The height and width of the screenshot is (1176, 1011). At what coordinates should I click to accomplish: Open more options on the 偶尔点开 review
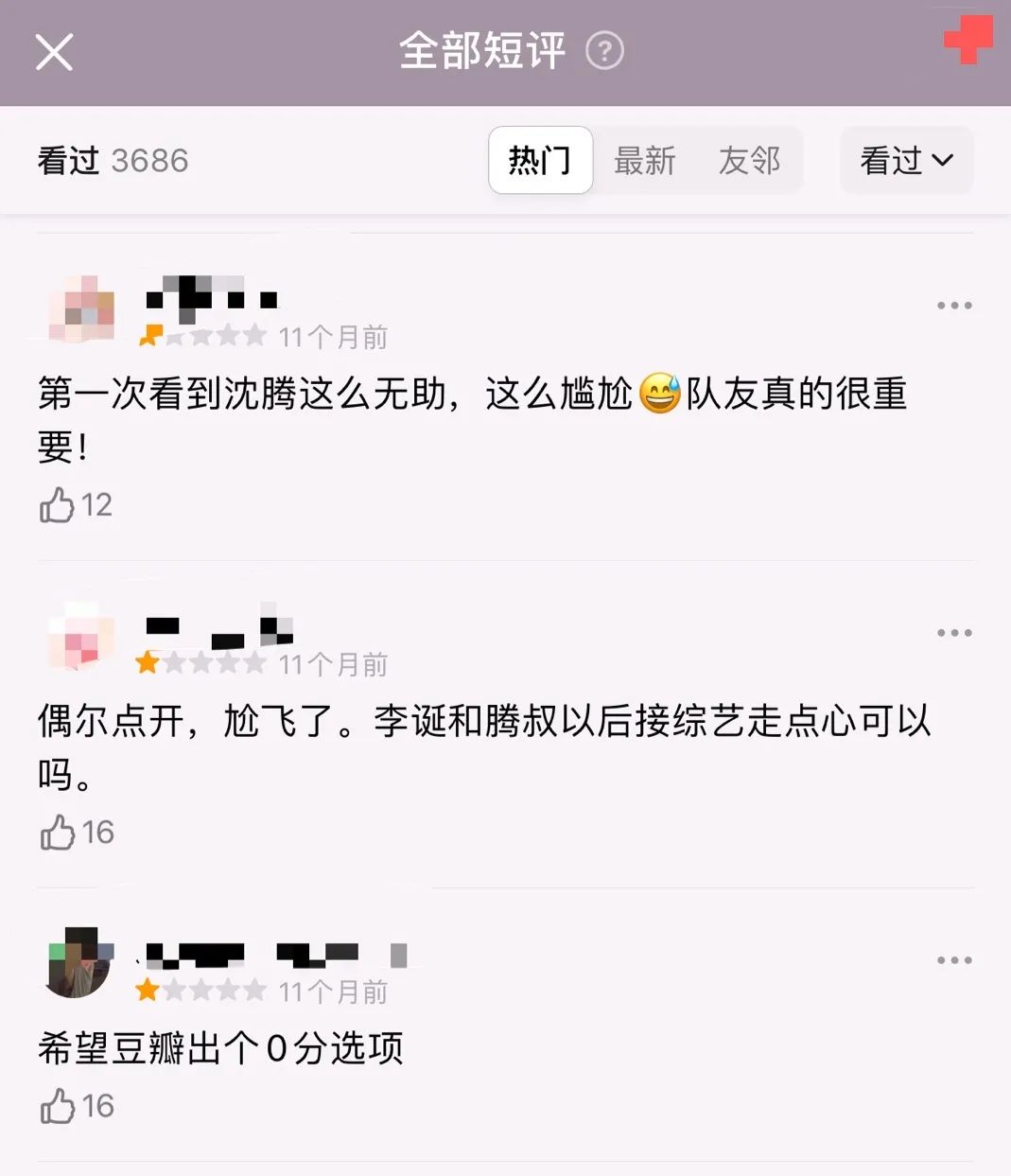(953, 633)
